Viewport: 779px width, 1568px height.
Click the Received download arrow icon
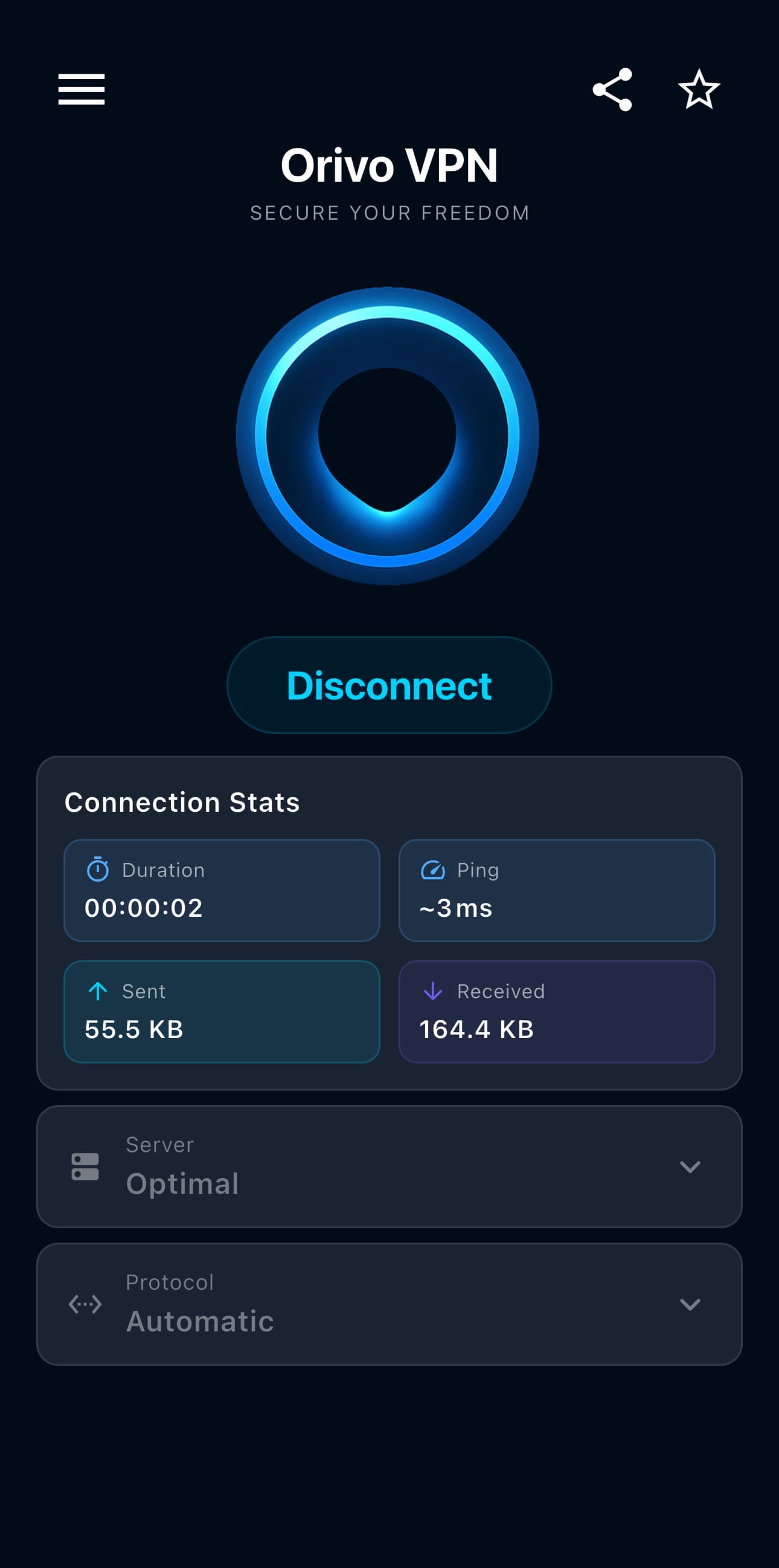[x=433, y=991]
